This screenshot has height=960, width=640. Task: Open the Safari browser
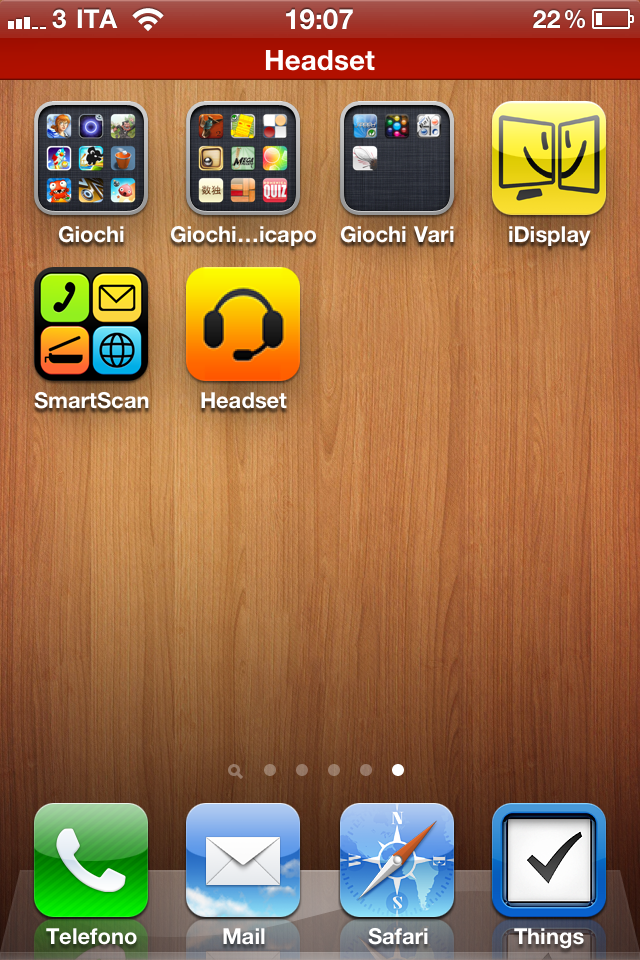coord(397,861)
